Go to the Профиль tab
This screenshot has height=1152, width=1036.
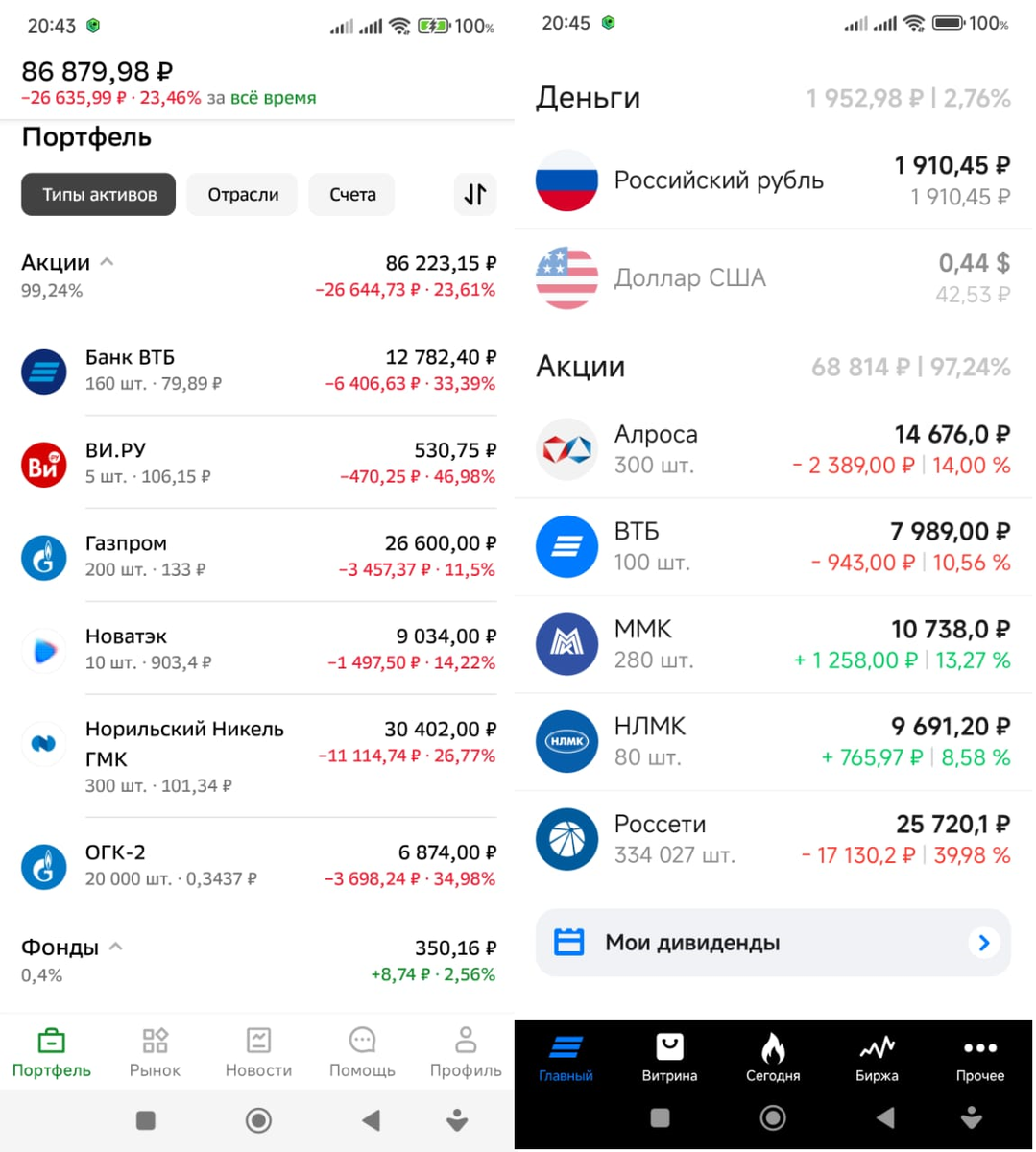[x=466, y=1052]
